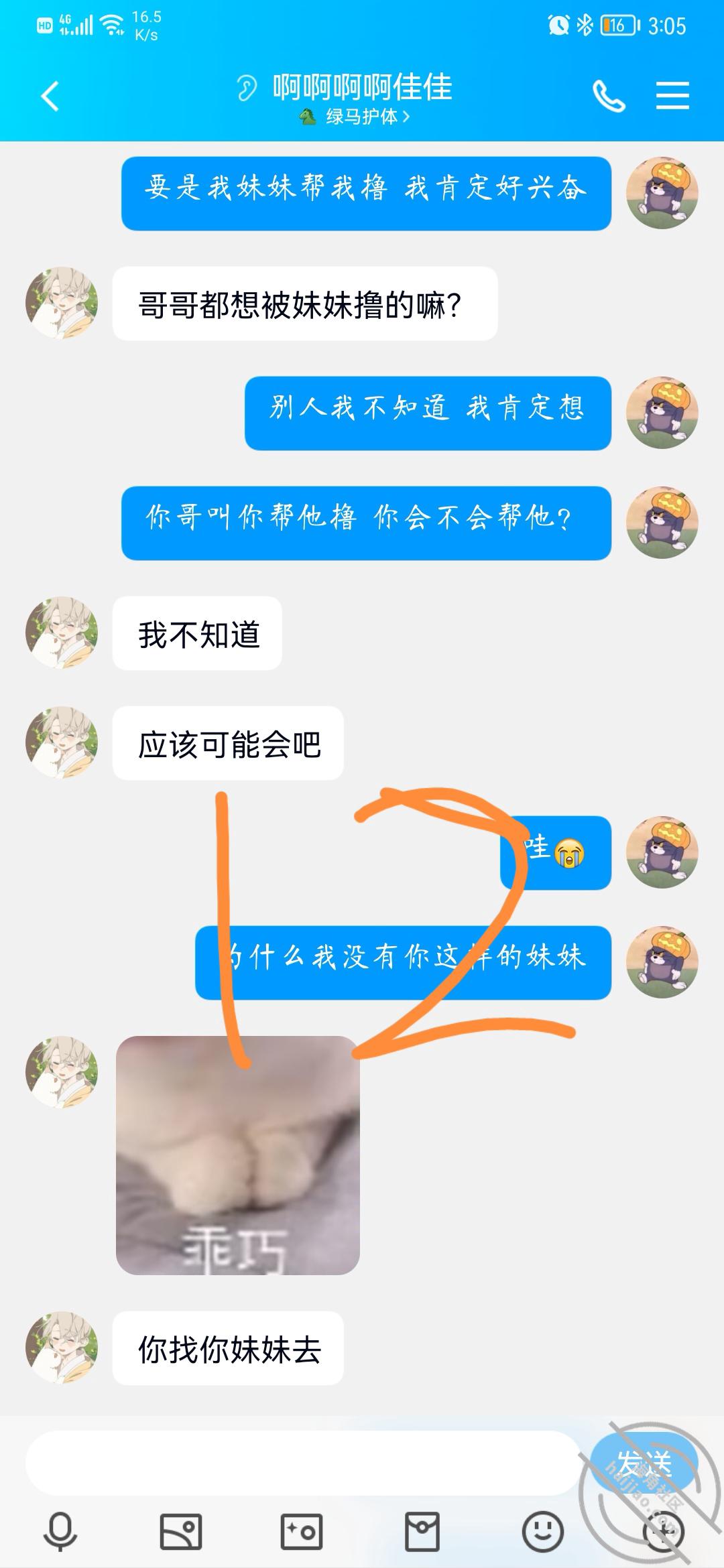Viewport: 724px width, 1568px height.
Task: Start a voice call
Action: click(609, 96)
